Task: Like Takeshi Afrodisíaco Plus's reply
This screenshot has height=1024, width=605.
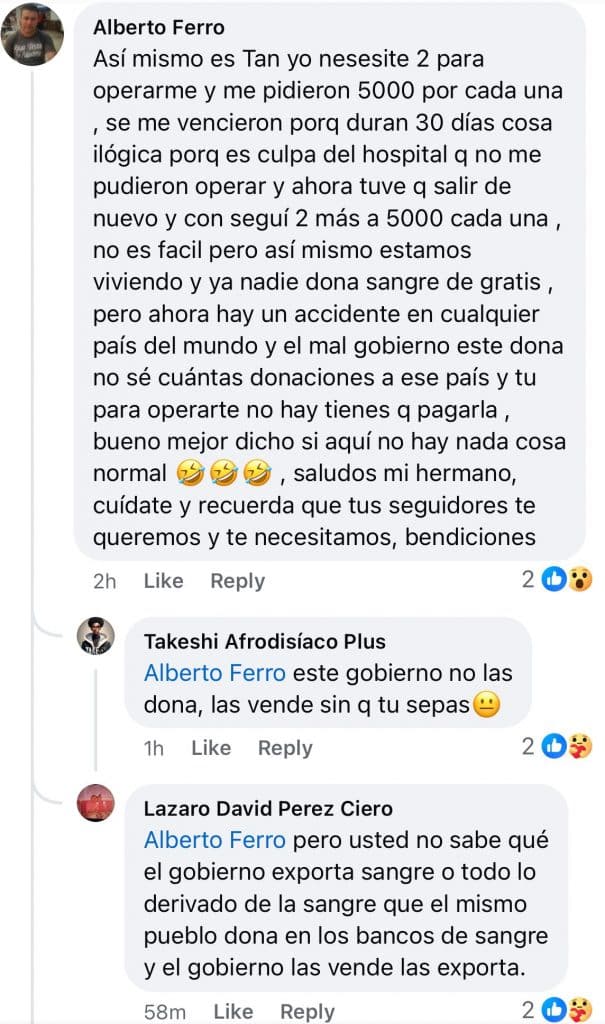Action: click(x=211, y=748)
